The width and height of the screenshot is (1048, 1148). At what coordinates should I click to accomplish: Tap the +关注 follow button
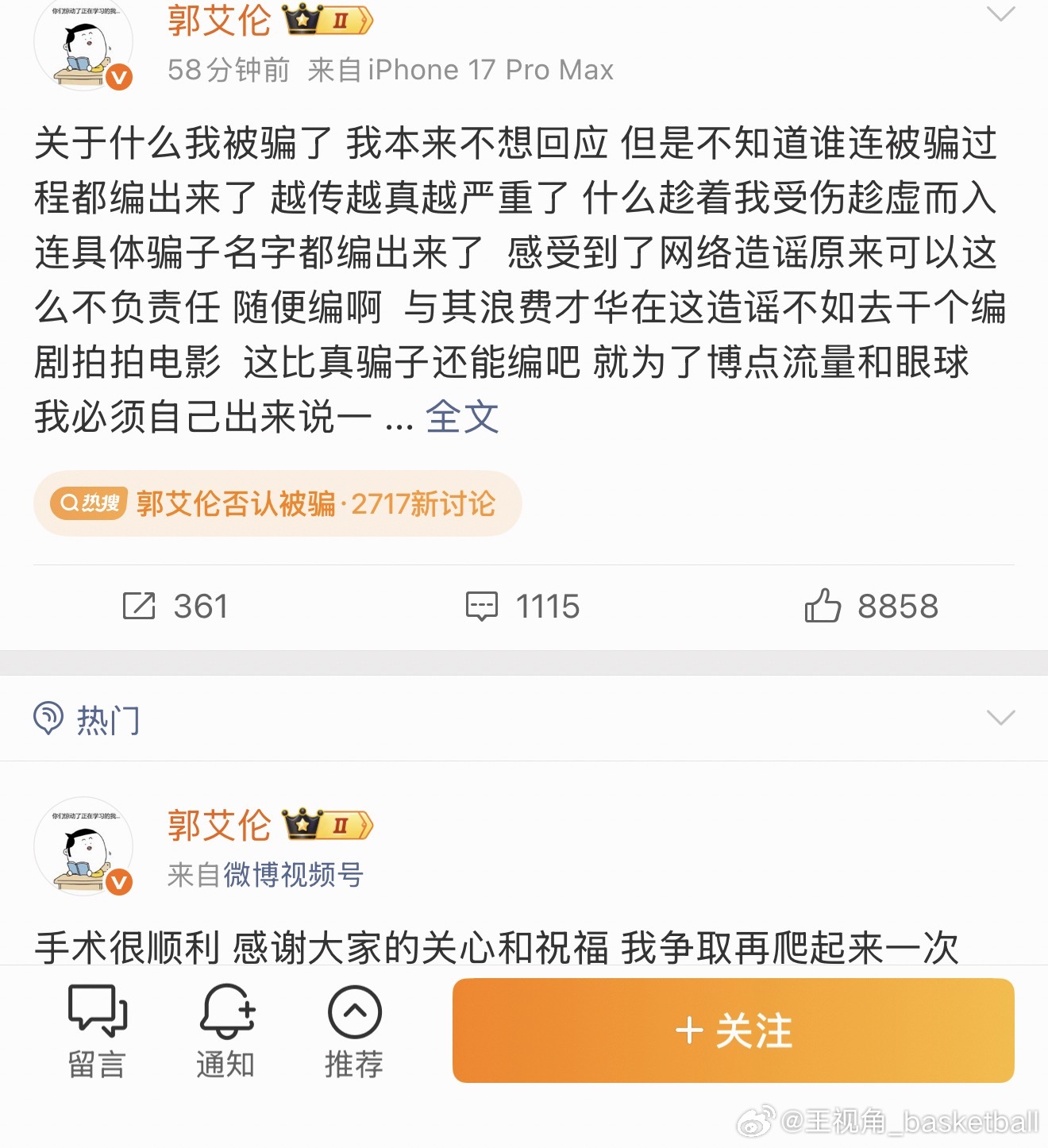click(x=732, y=1030)
